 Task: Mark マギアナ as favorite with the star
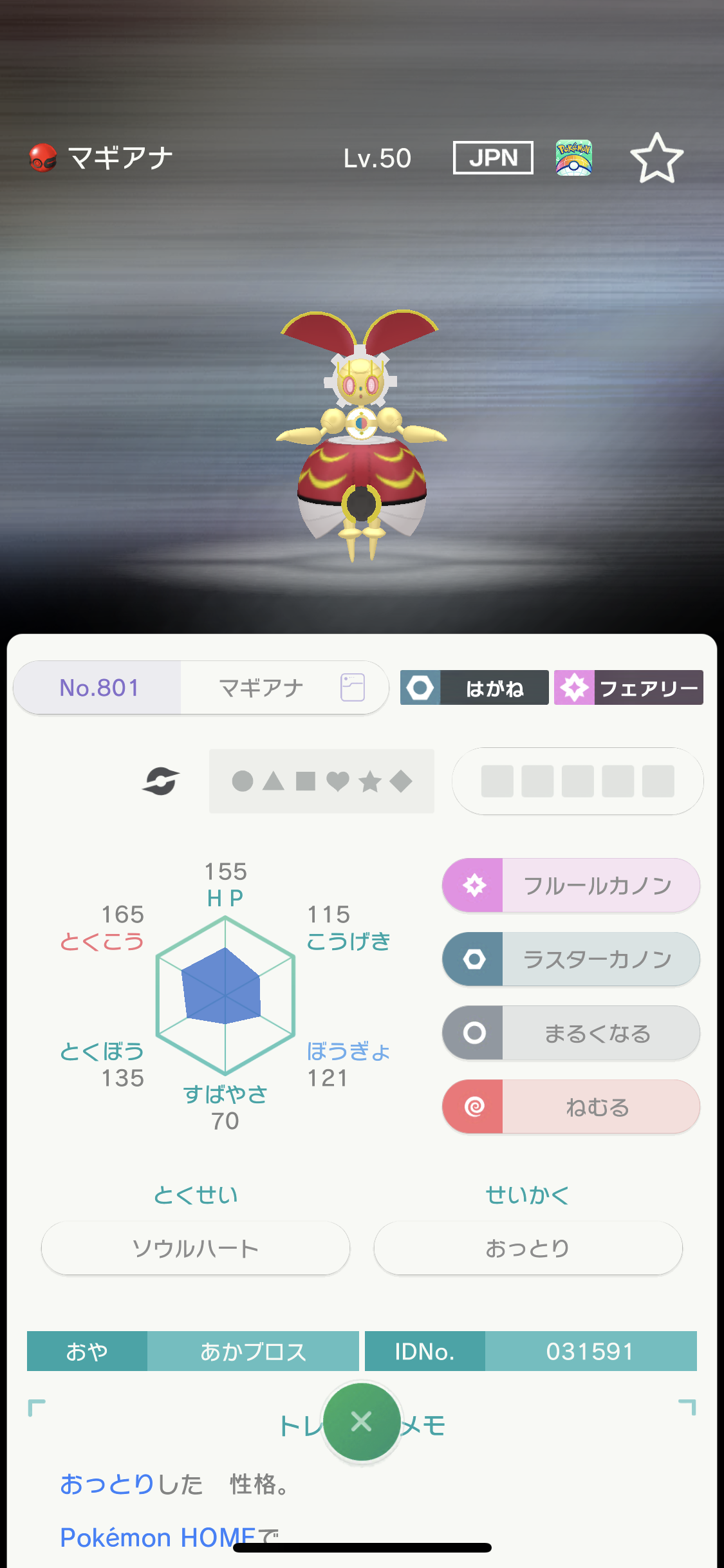coord(656,158)
